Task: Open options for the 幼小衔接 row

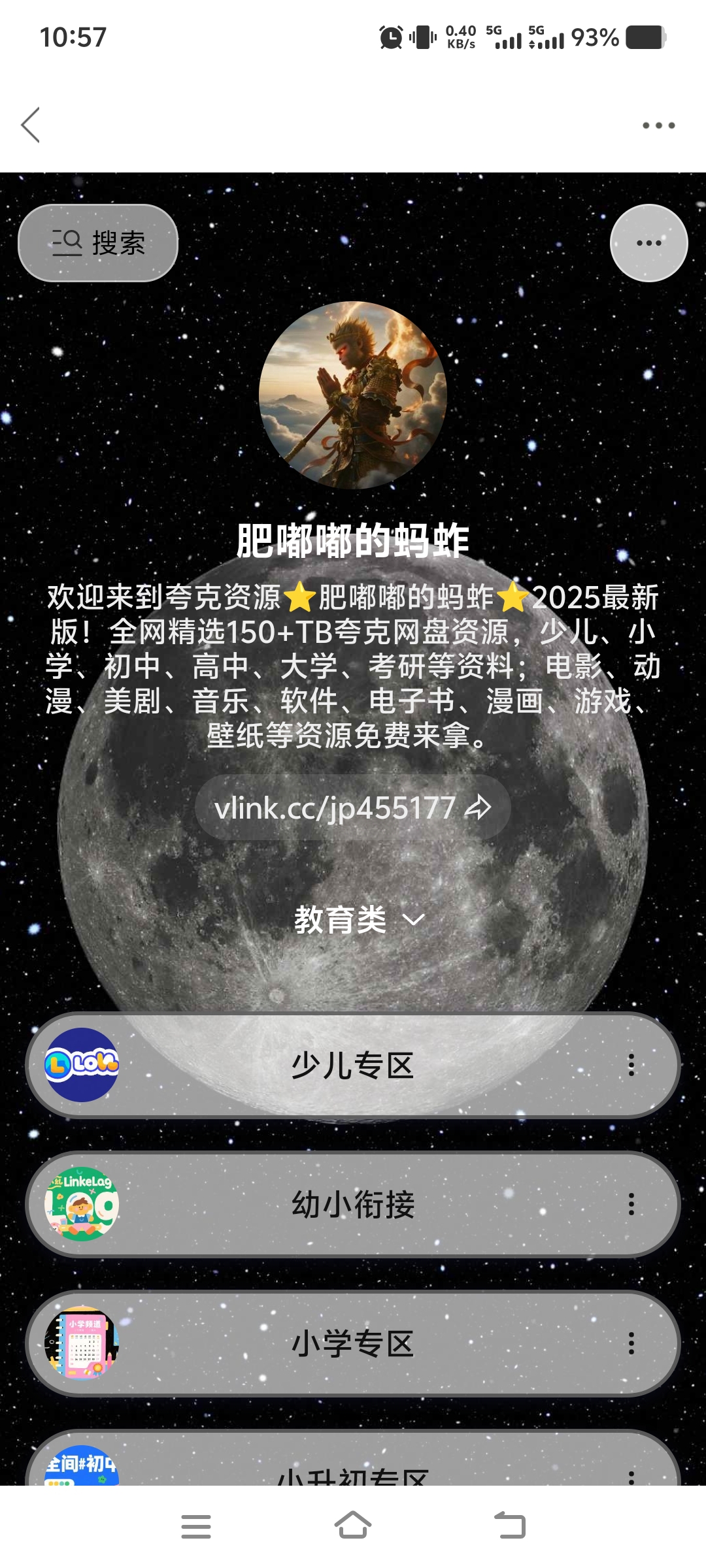Action: point(631,1205)
